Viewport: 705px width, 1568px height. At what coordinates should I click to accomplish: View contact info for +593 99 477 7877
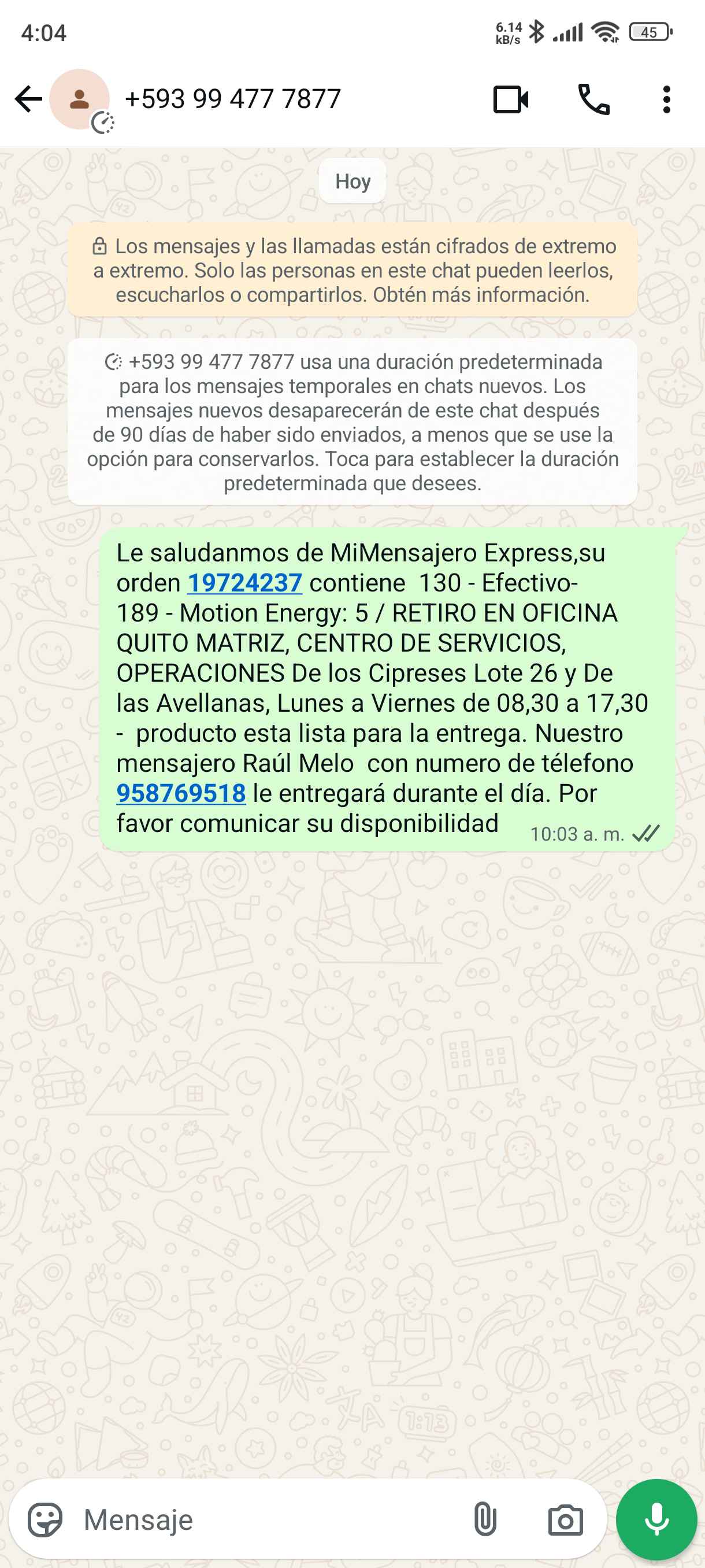click(x=232, y=99)
